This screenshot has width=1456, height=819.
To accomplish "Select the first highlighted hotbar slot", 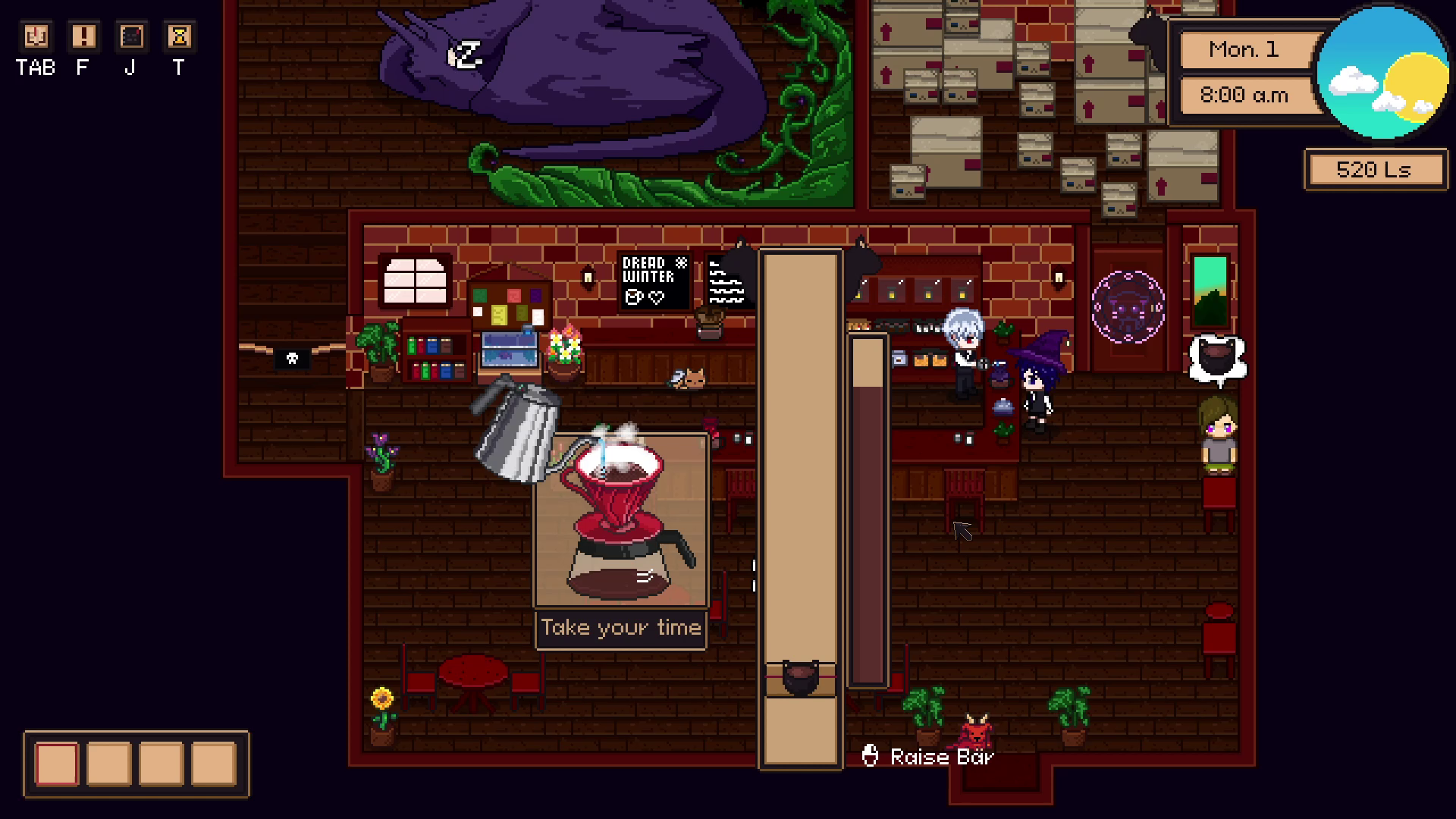I will point(57,764).
